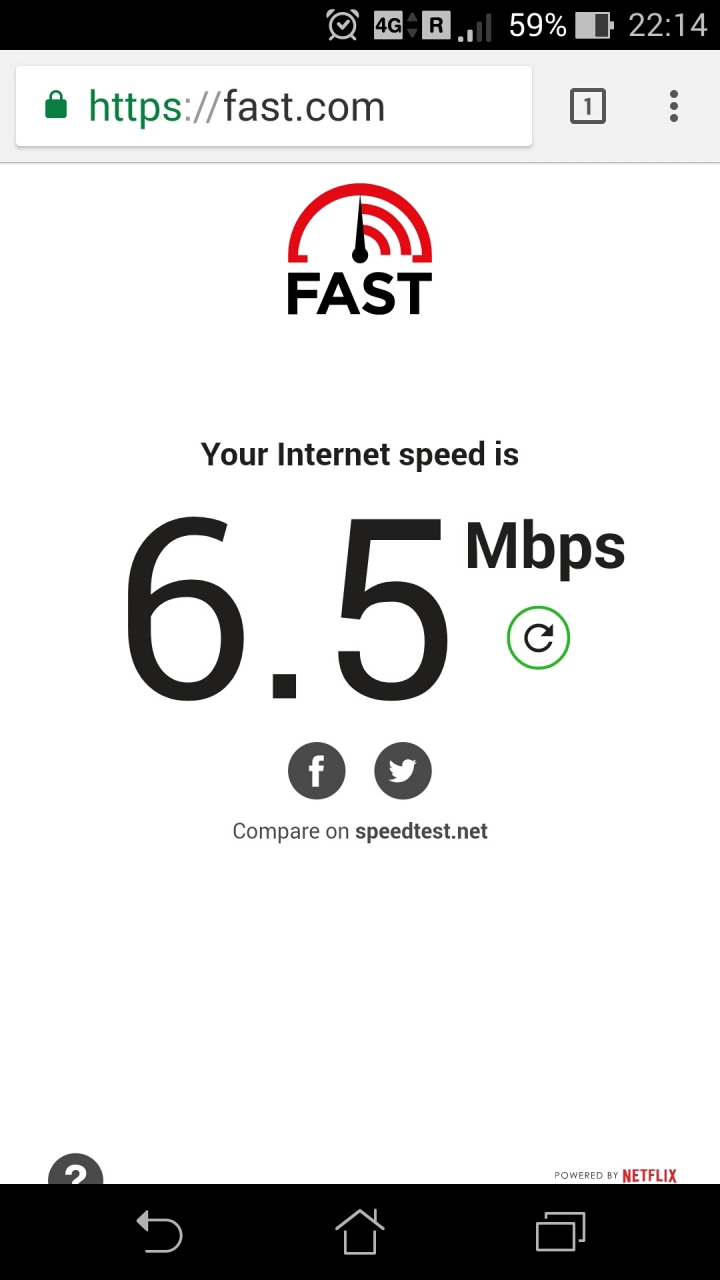Viewport: 720px width, 1280px height.
Task: Open the help question mark
Action: [76, 1170]
